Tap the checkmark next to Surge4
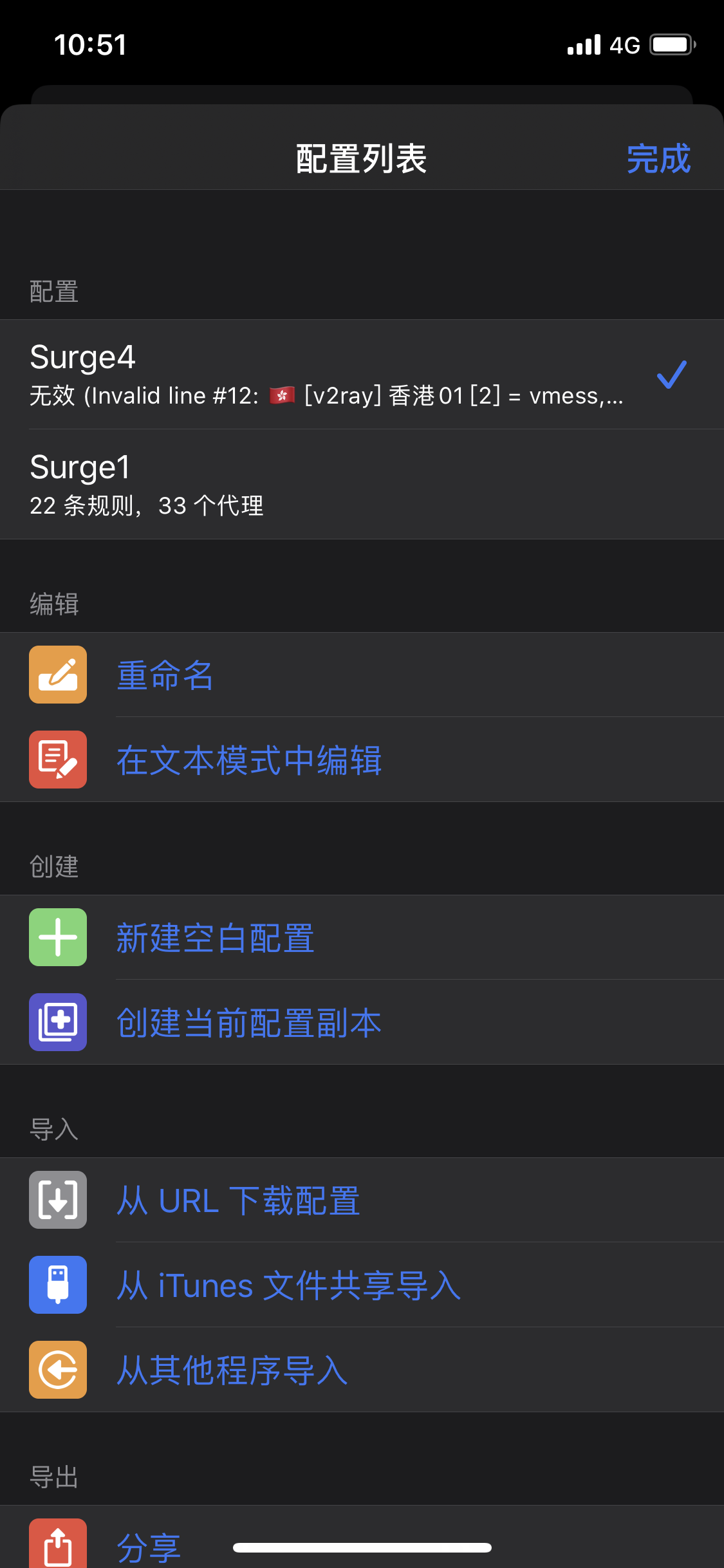Image resolution: width=724 pixels, height=1568 pixels. pyautogui.click(x=671, y=375)
